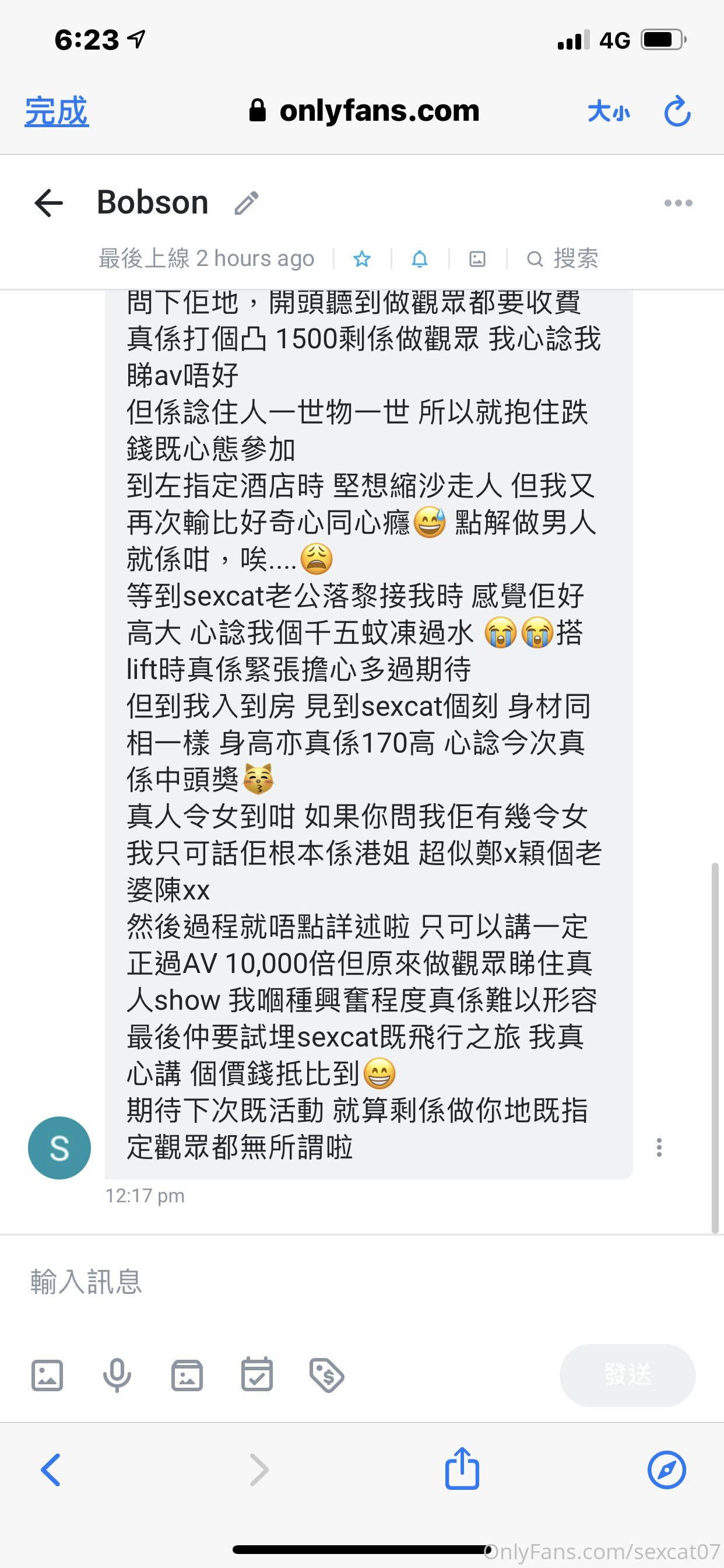This screenshot has height=1568, width=724.
Task: Tap 完成 to close the in-app browser
Action: coord(57,111)
